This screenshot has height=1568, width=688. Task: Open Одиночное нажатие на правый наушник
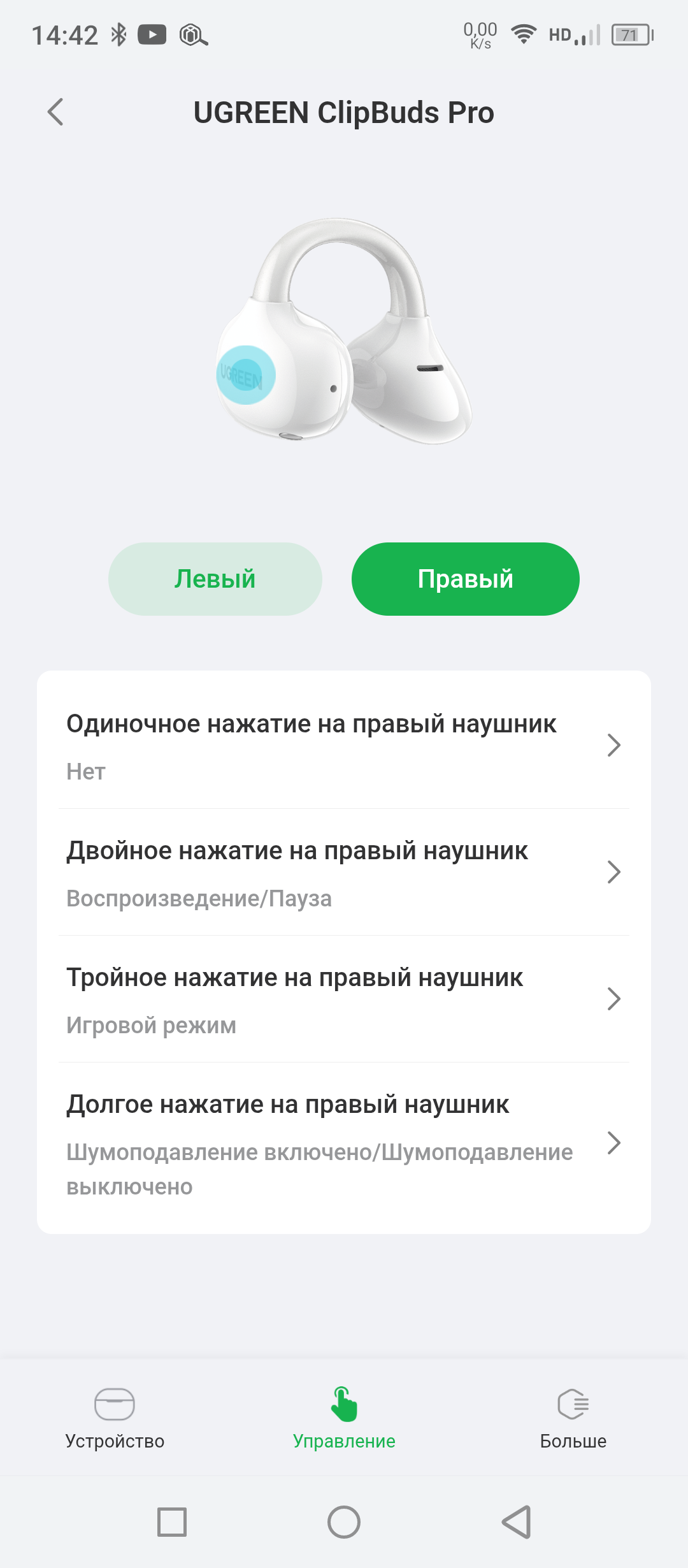344,744
